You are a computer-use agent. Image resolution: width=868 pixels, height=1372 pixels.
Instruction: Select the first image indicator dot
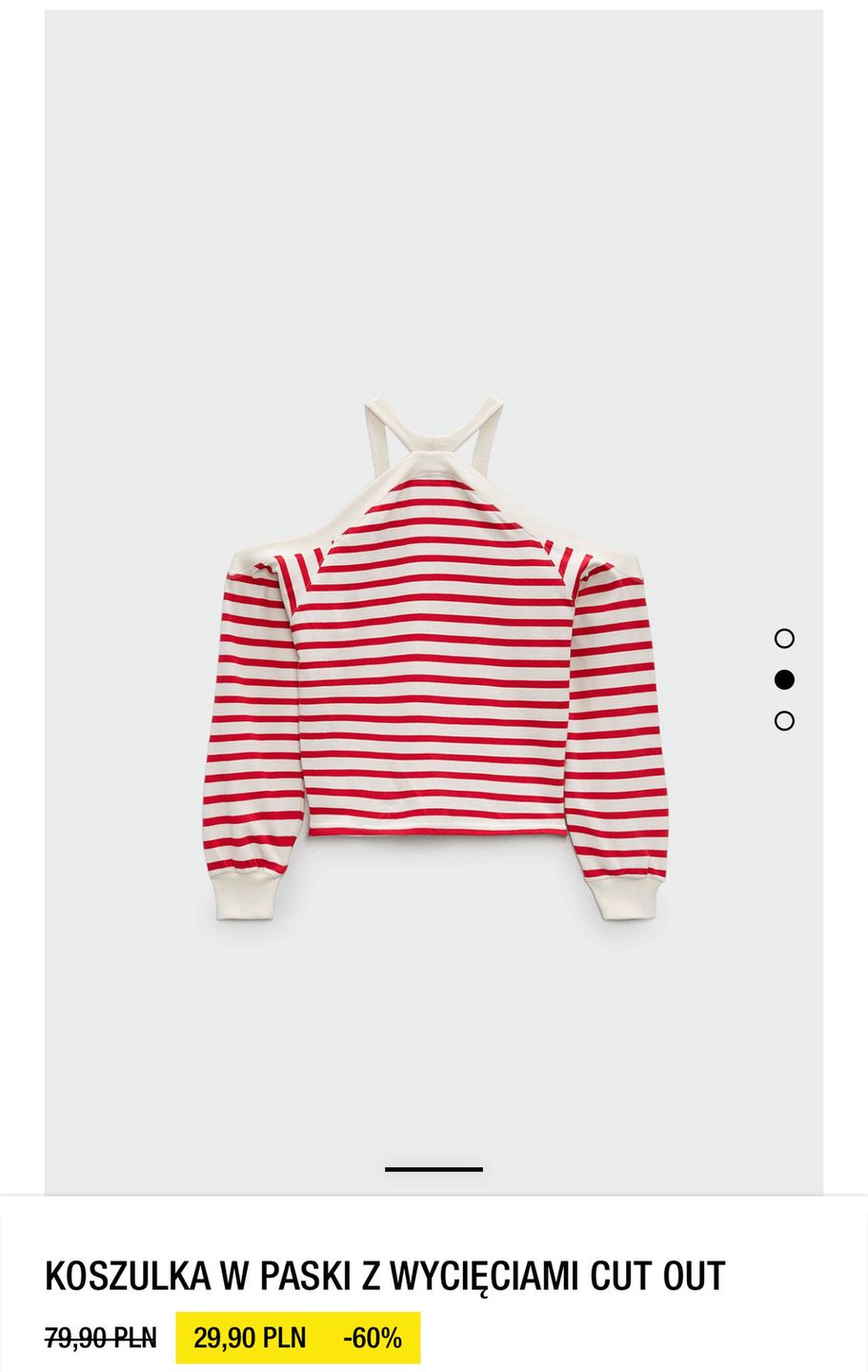click(784, 638)
